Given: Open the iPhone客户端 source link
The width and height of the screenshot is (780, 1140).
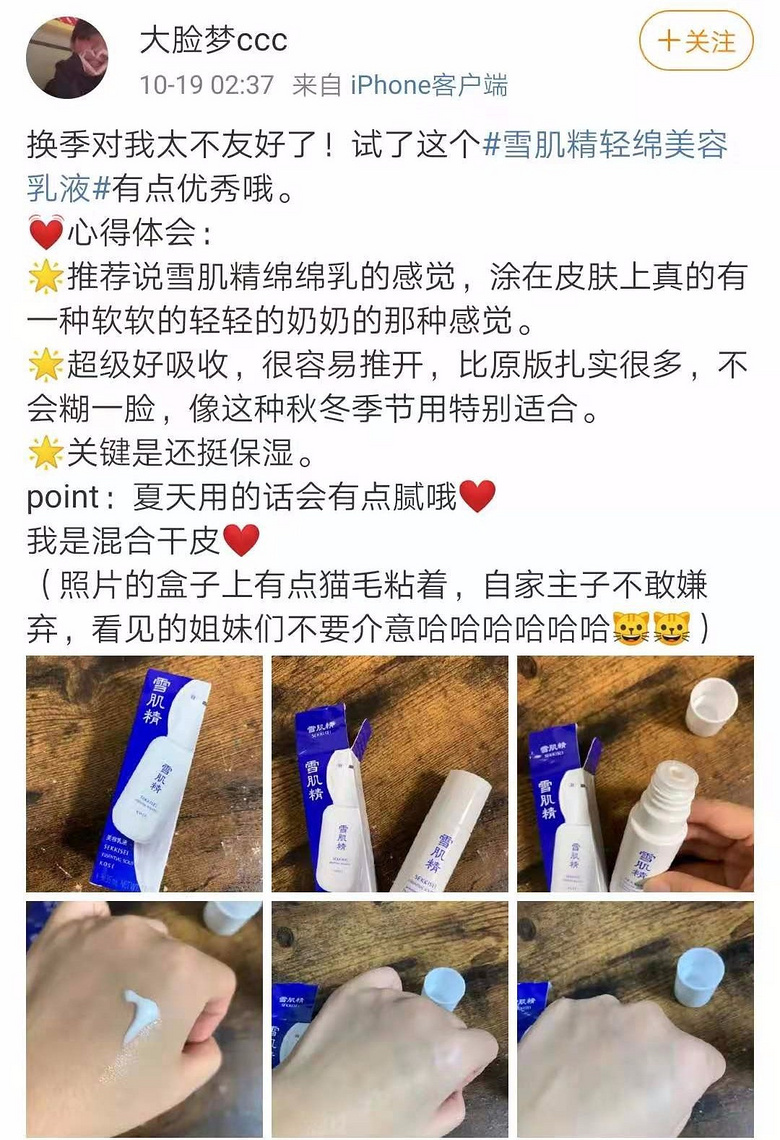Looking at the screenshot, I should tap(428, 85).
